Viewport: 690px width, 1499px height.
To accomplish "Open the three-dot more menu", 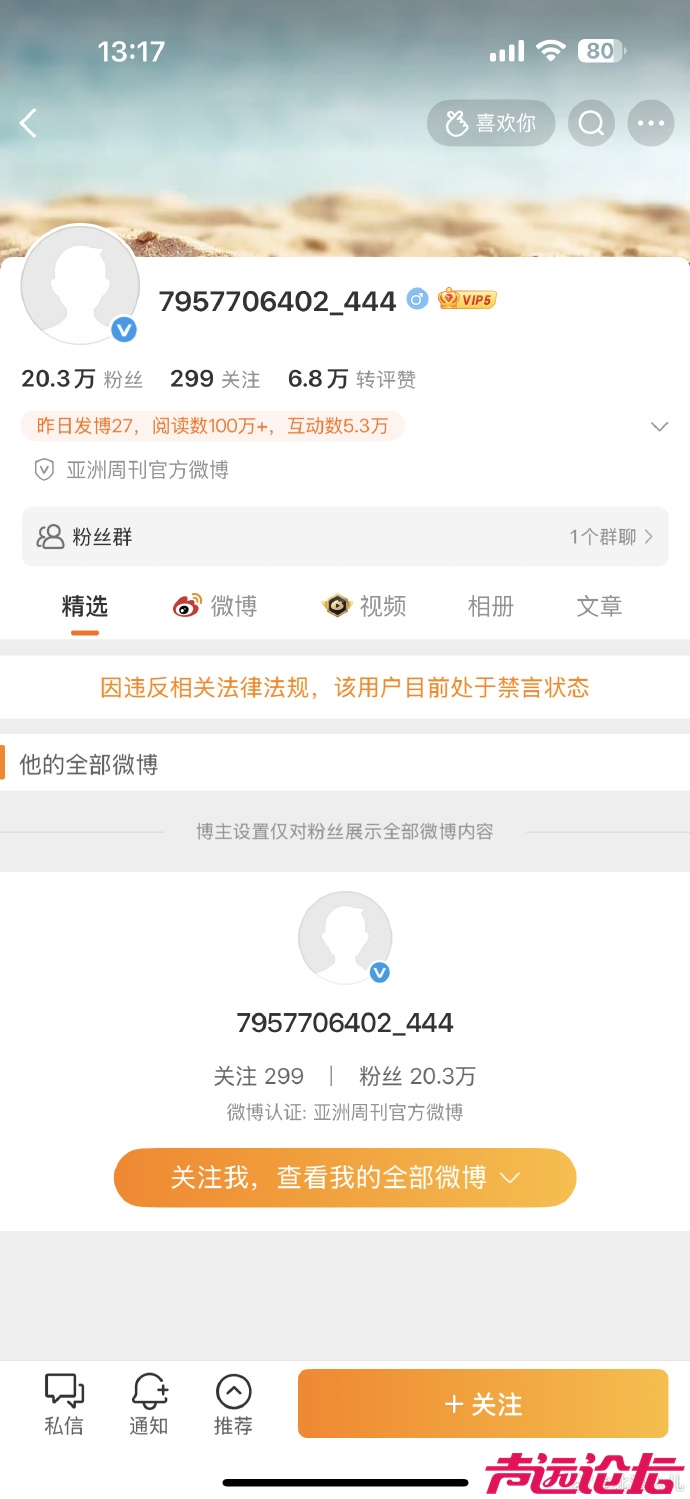I will click(x=650, y=123).
